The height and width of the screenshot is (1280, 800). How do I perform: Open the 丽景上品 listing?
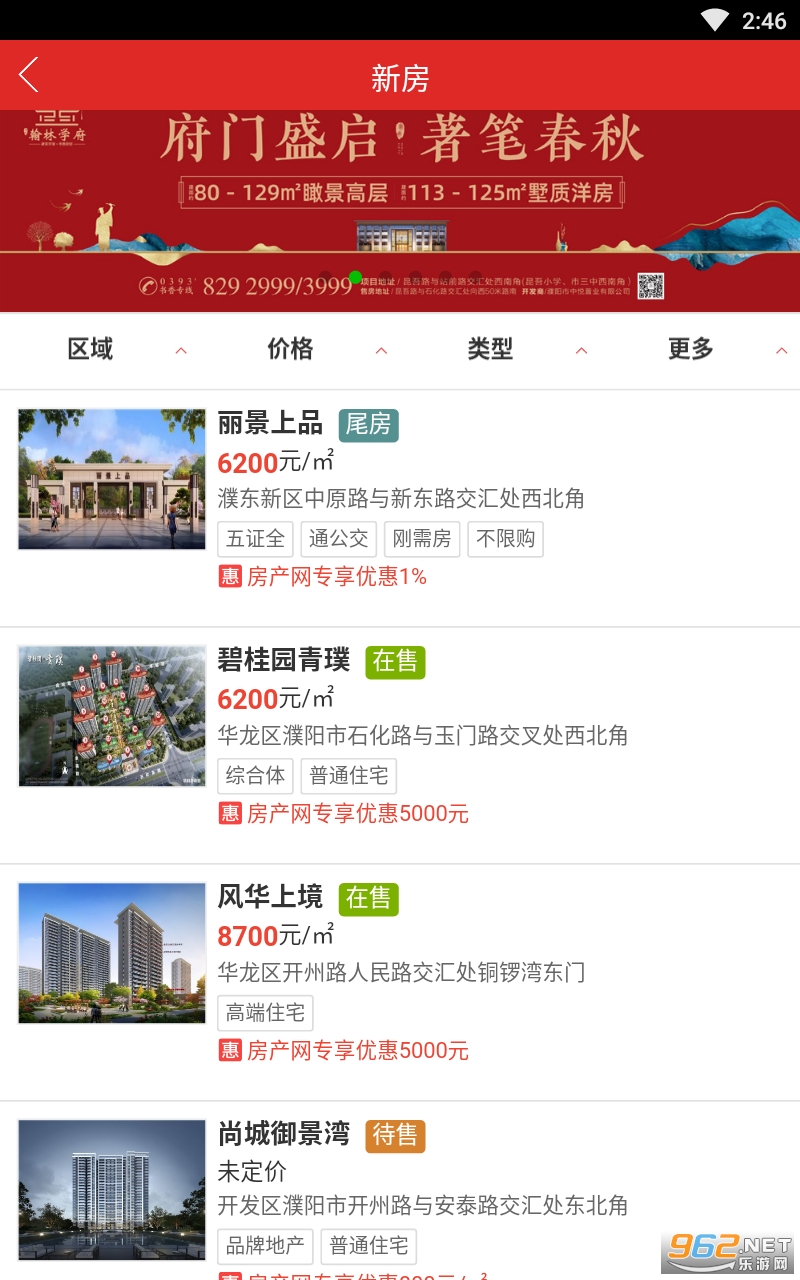pyautogui.click(x=270, y=424)
